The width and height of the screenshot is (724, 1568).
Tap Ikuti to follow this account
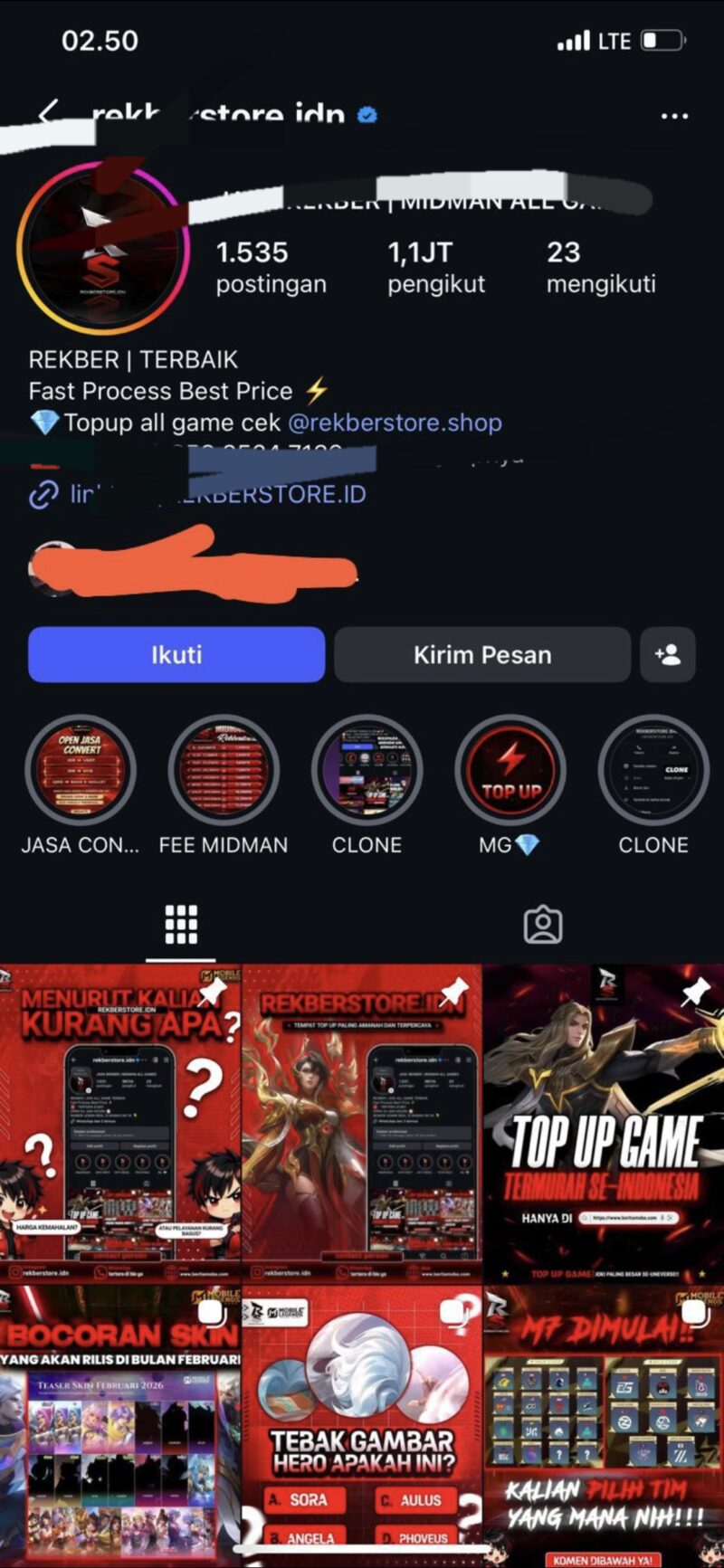coord(176,654)
